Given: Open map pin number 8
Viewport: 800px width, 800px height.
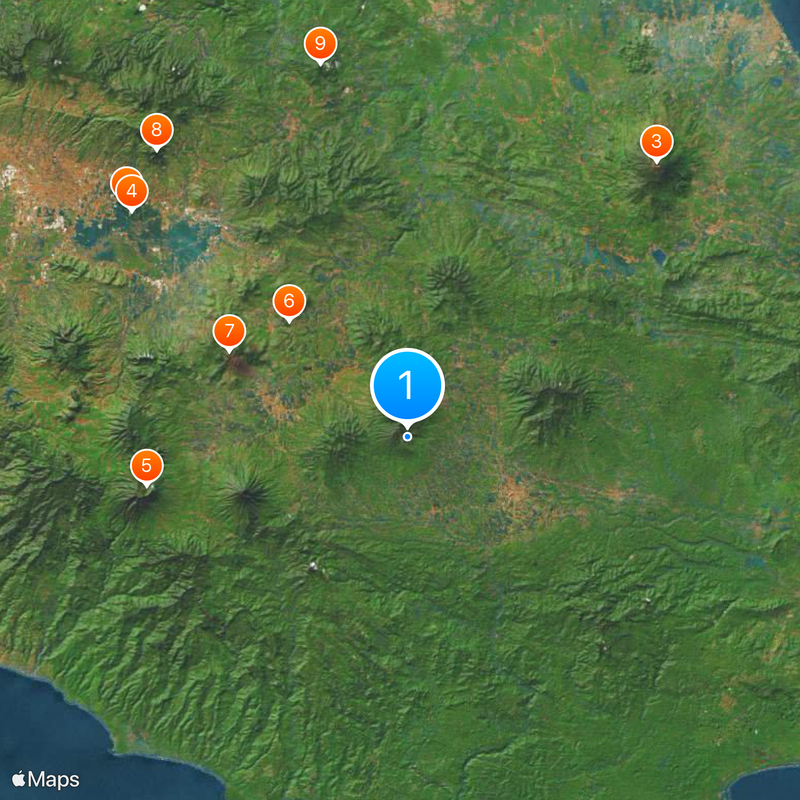Looking at the screenshot, I should (x=156, y=130).
